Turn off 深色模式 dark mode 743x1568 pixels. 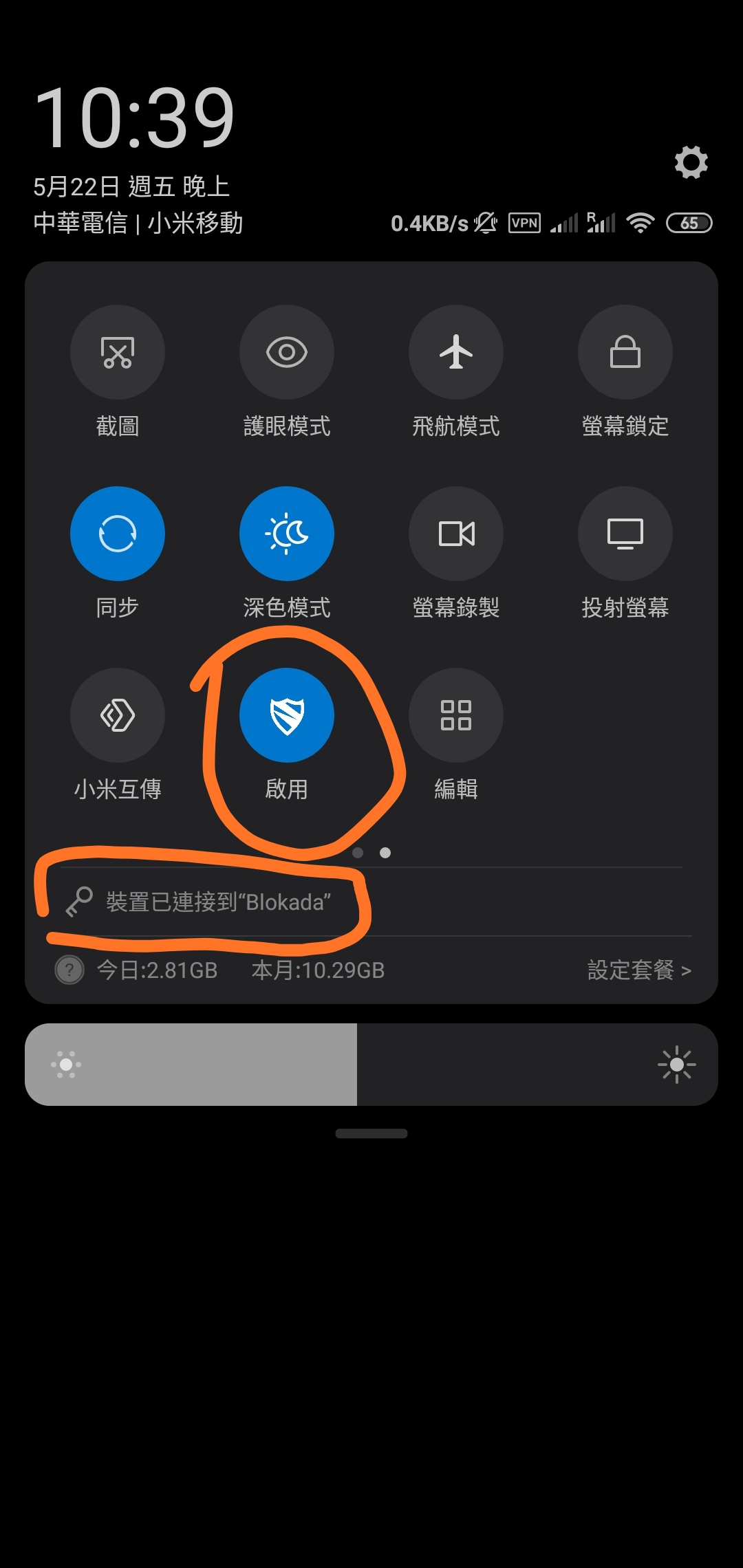click(287, 534)
